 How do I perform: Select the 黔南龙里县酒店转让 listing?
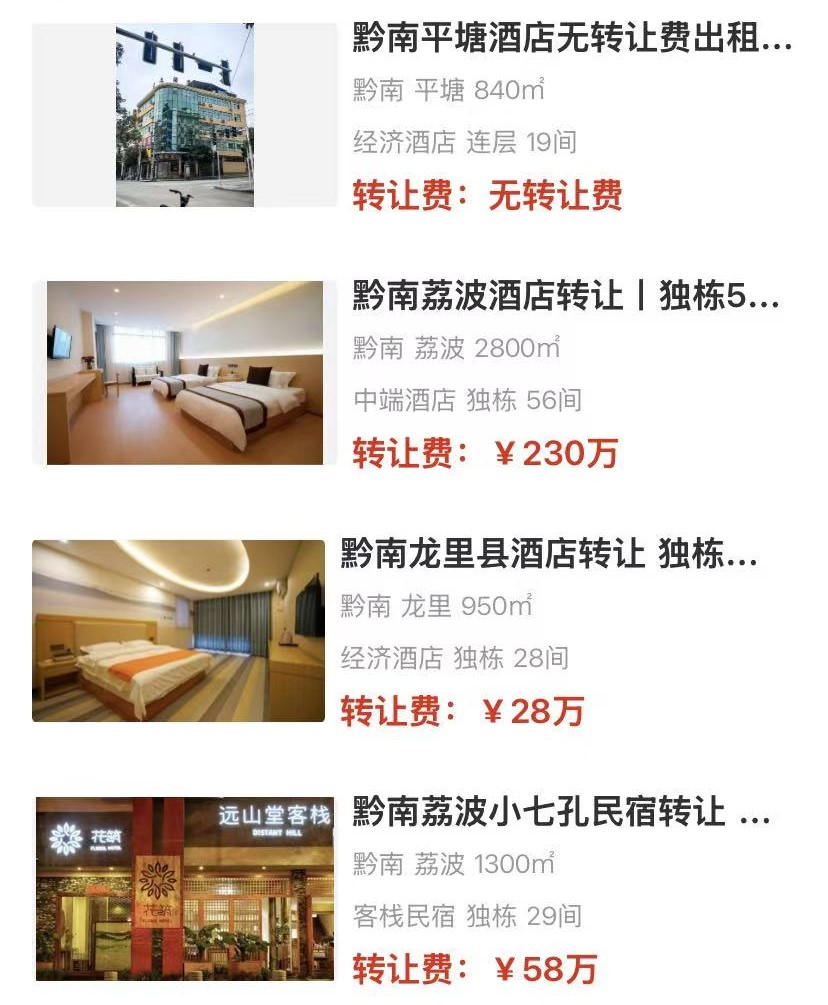click(549, 555)
